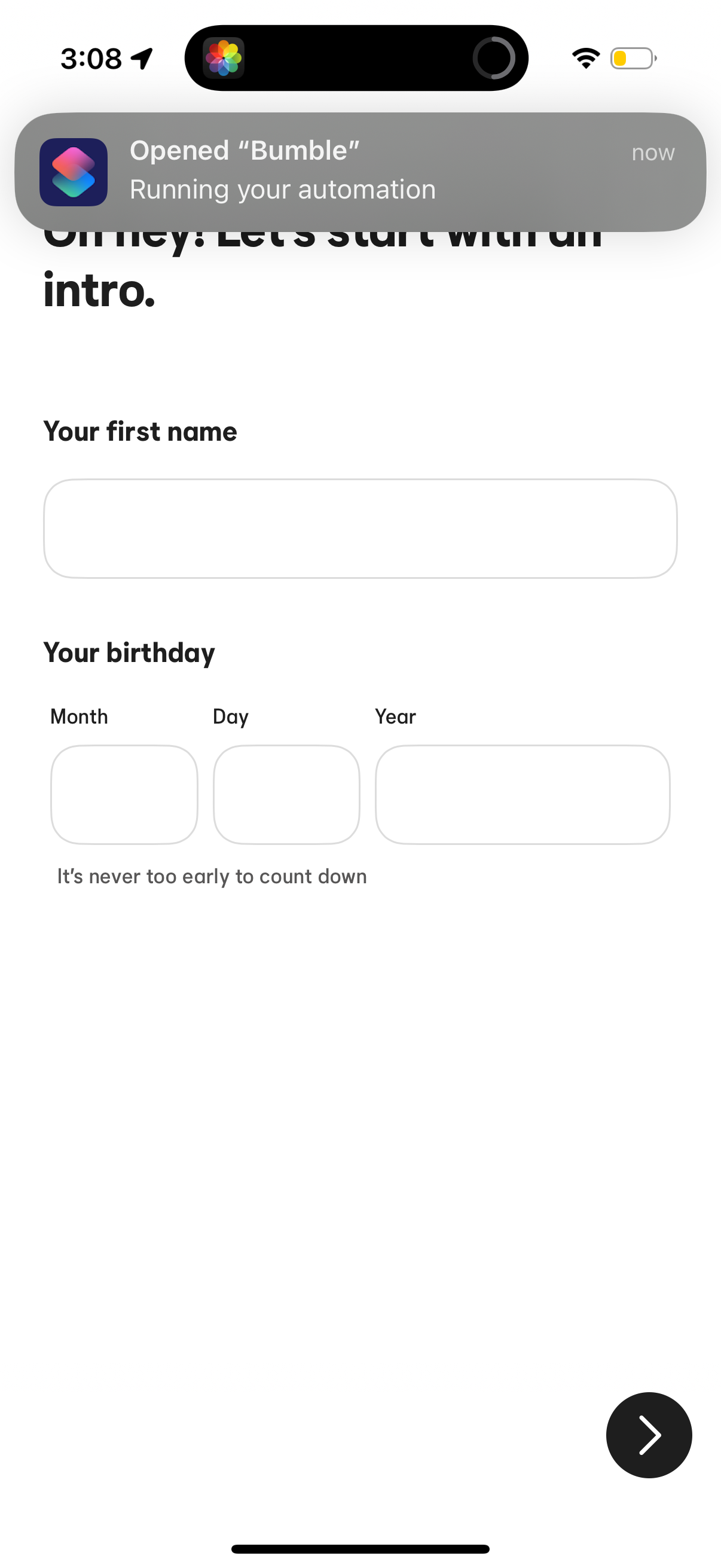Tap the next arrow button at bottom right
The width and height of the screenshot is (721, 1568).
pyautogui.click(x=649, y=1435)
